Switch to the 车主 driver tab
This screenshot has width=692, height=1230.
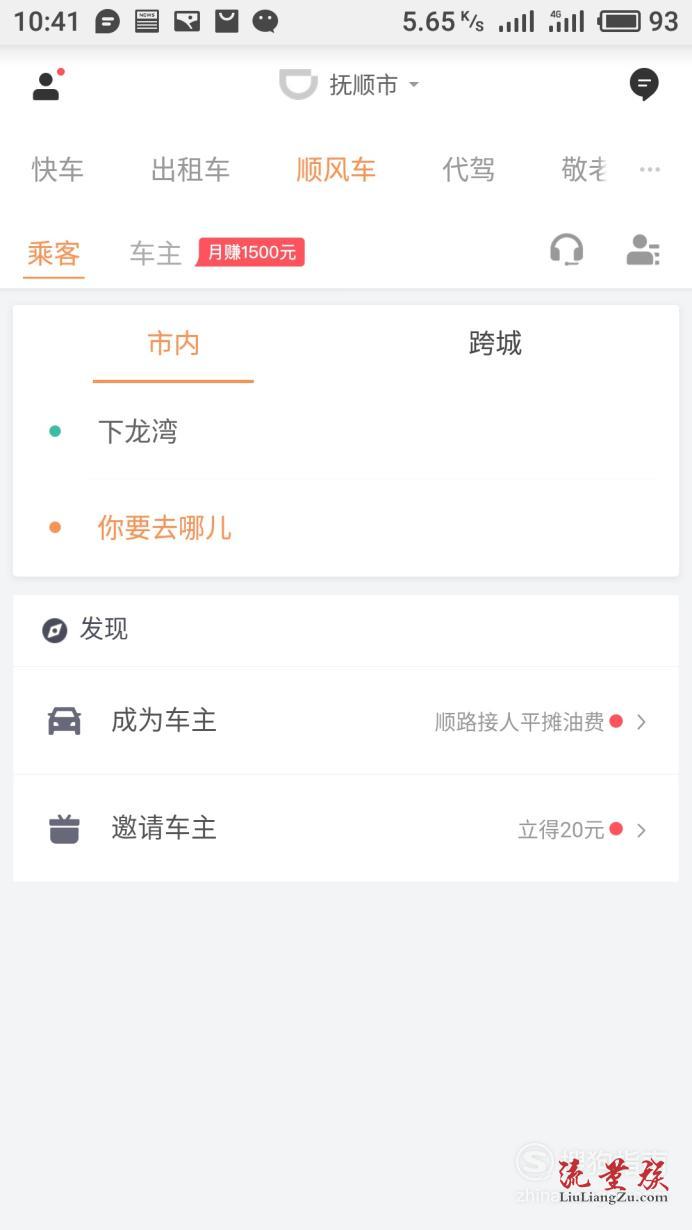point(156,254)
